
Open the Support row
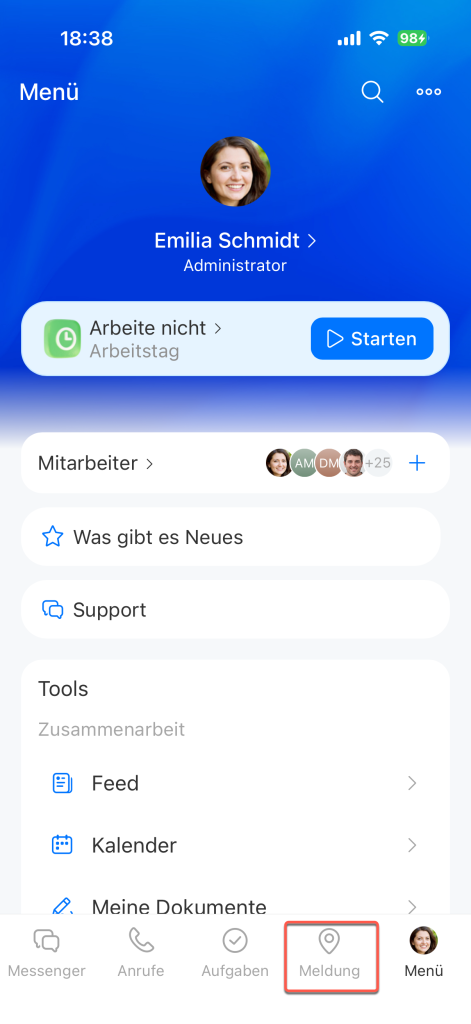pyautogui.click(x=235, y=609)
